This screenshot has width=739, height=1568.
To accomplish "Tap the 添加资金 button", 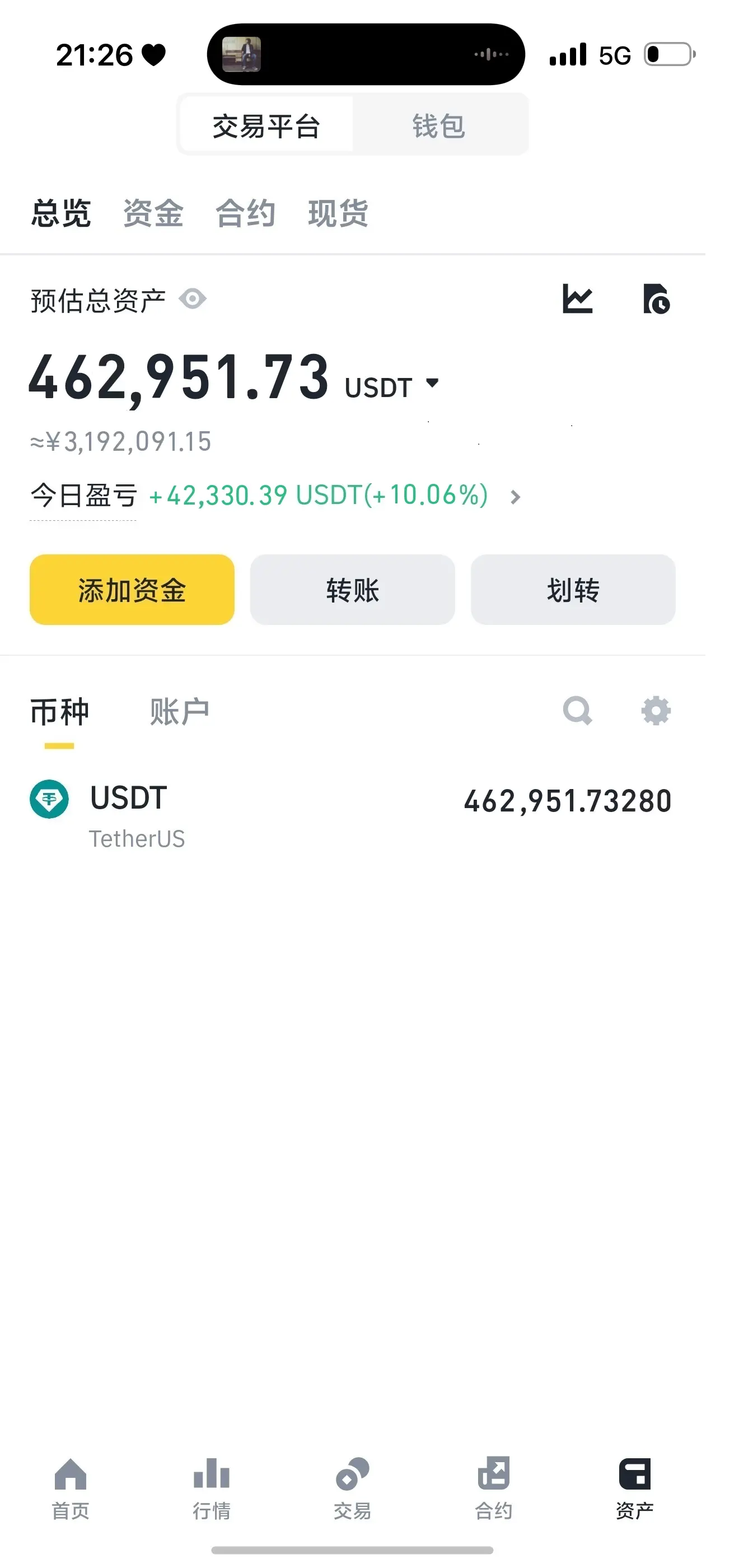I will [x=132, y=589].
